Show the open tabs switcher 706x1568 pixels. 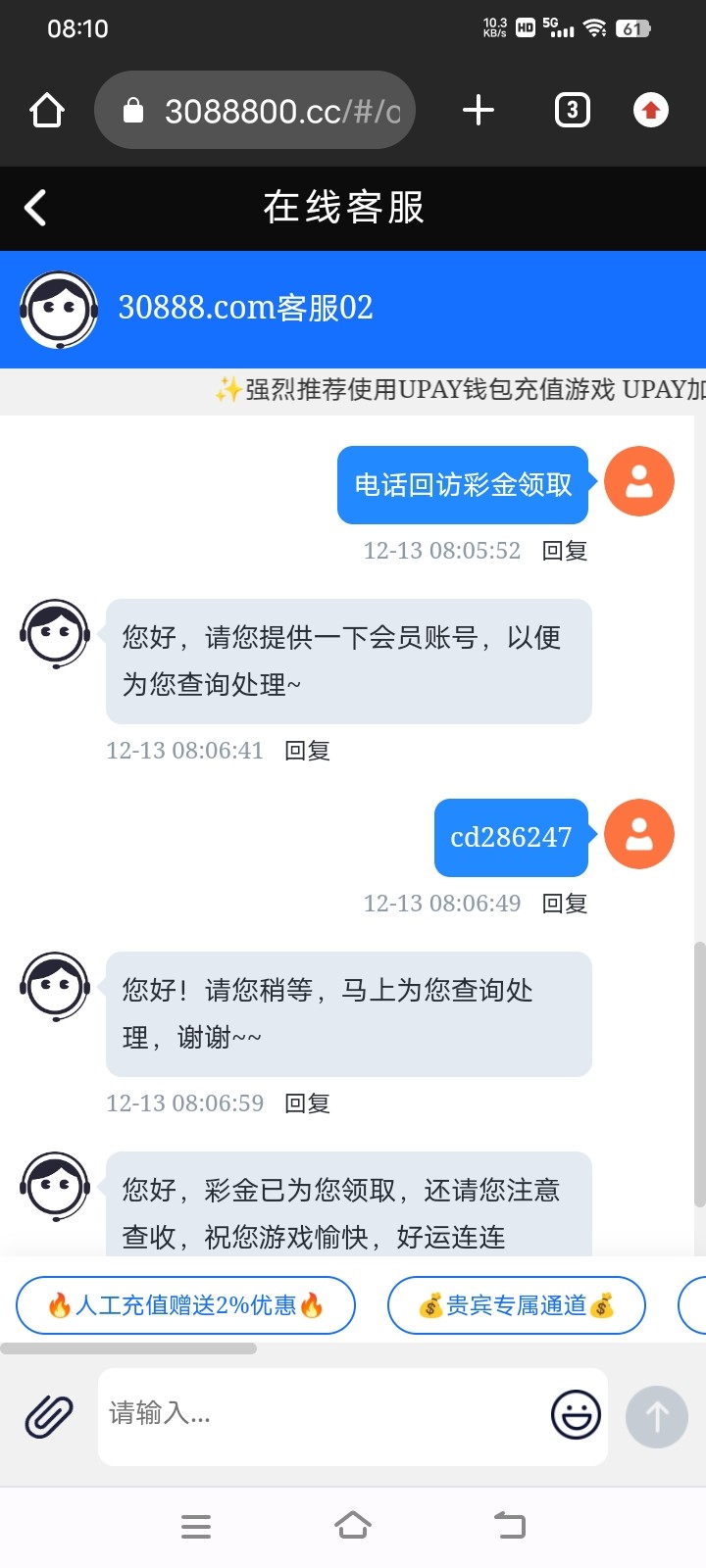click(x=572, y=110)
